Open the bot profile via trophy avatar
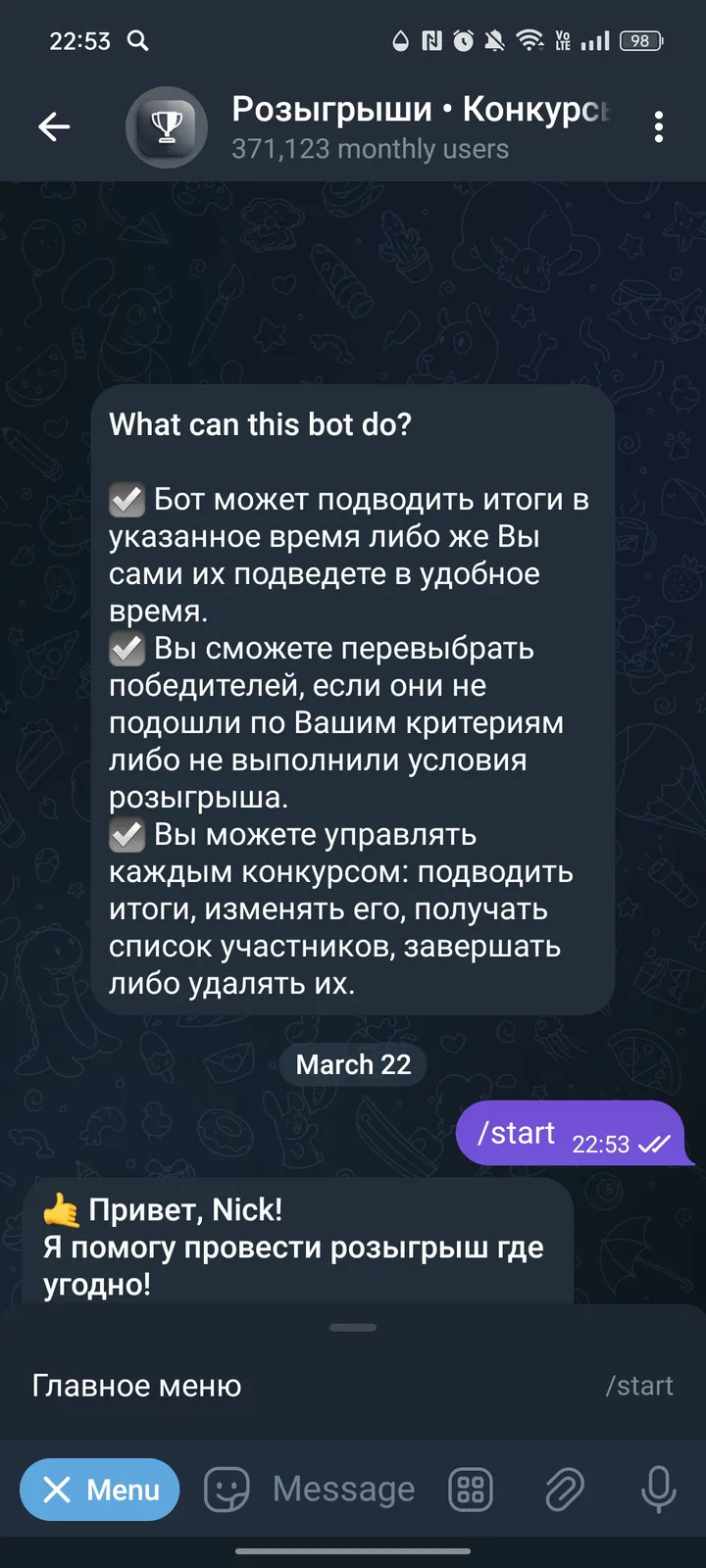706x1568 pixels. point(167,127)
